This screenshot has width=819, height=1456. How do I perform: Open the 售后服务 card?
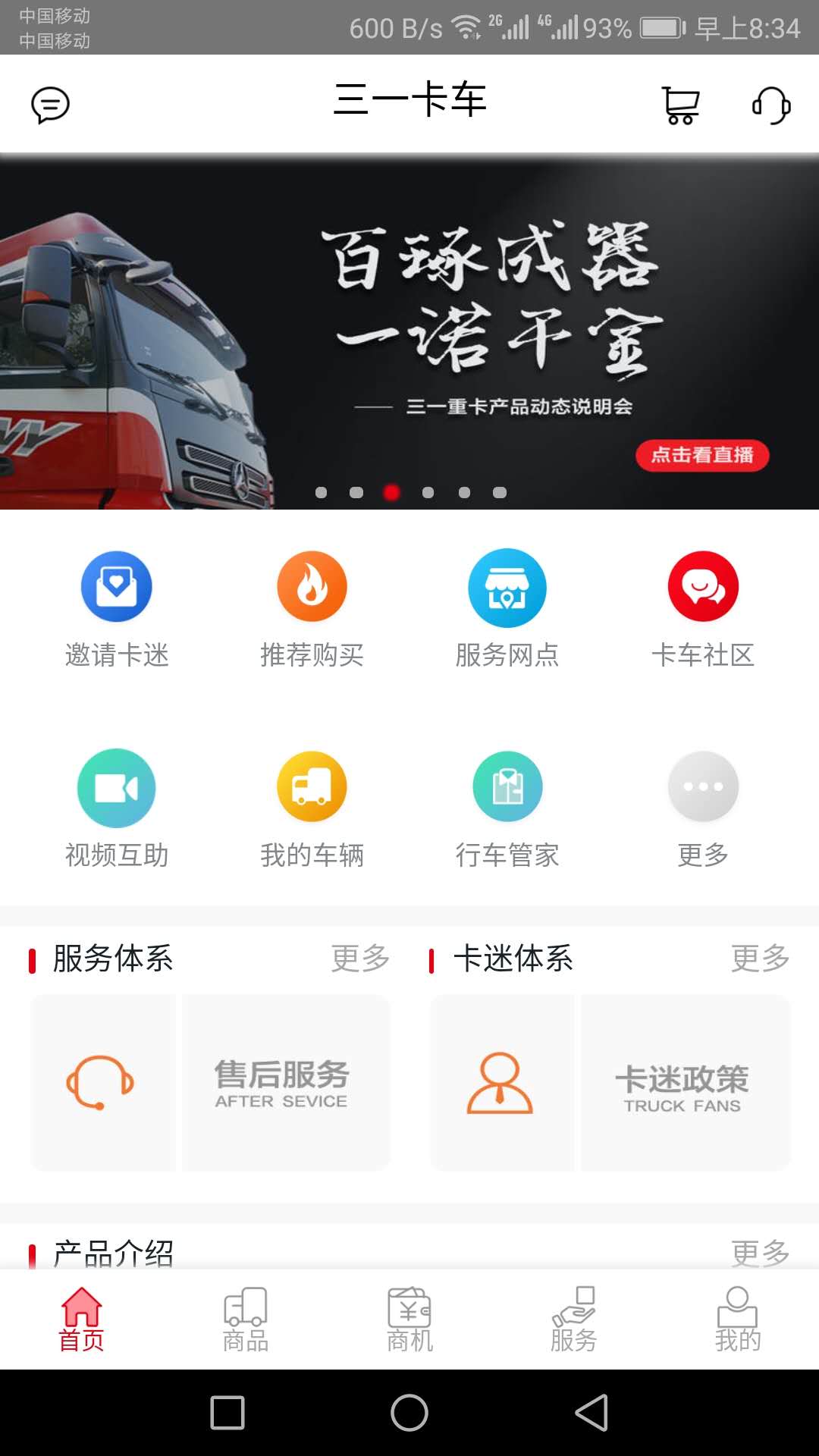(282, 1083)
